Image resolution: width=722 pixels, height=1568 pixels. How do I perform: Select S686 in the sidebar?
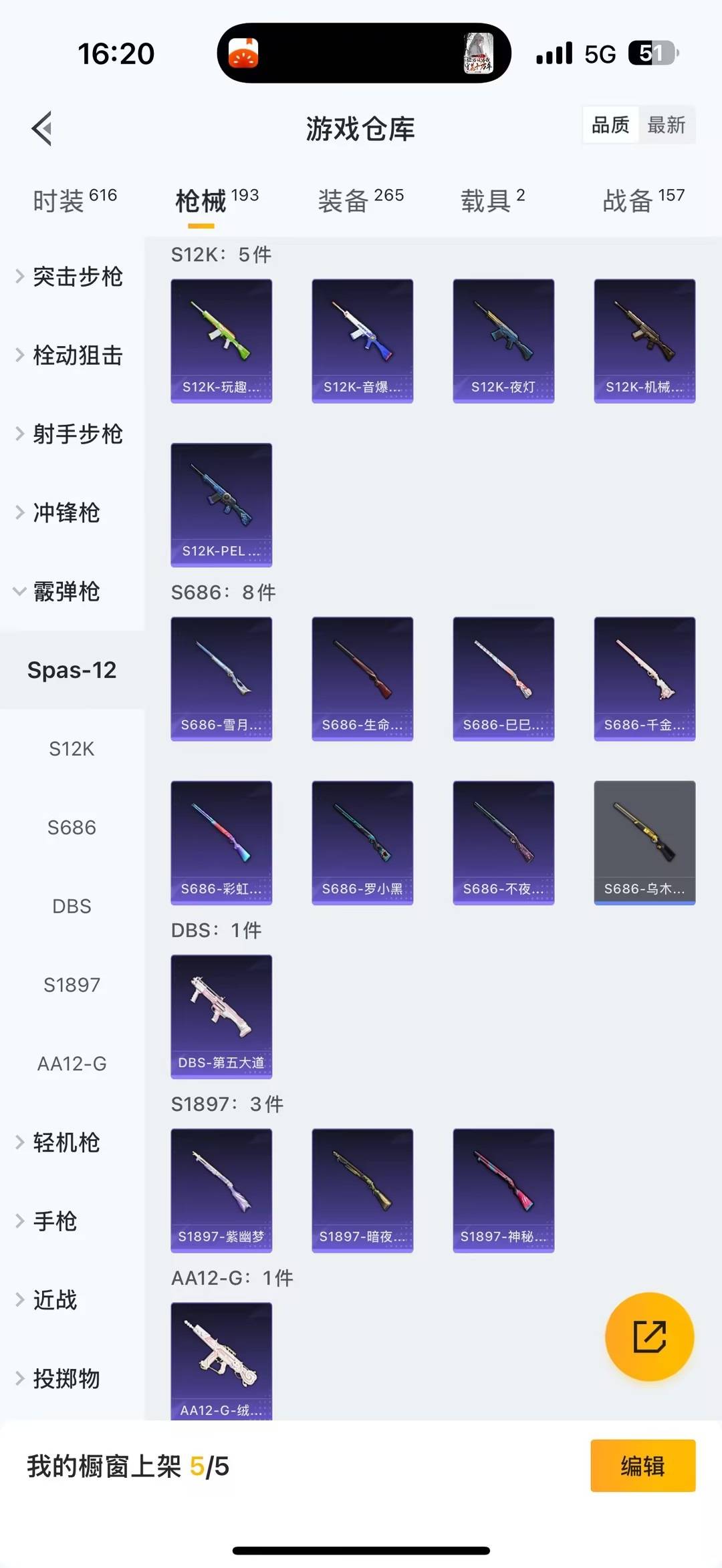click(72, 827)
